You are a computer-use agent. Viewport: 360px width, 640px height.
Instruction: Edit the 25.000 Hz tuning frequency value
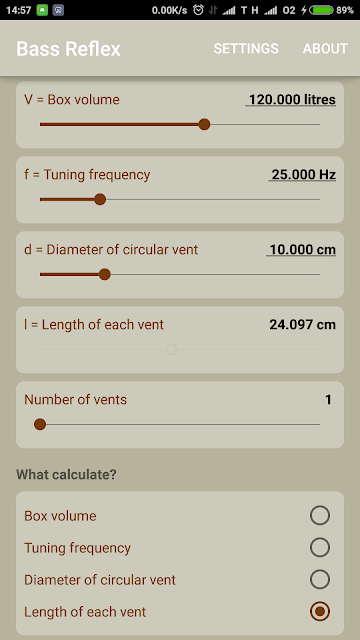point(302,175)
